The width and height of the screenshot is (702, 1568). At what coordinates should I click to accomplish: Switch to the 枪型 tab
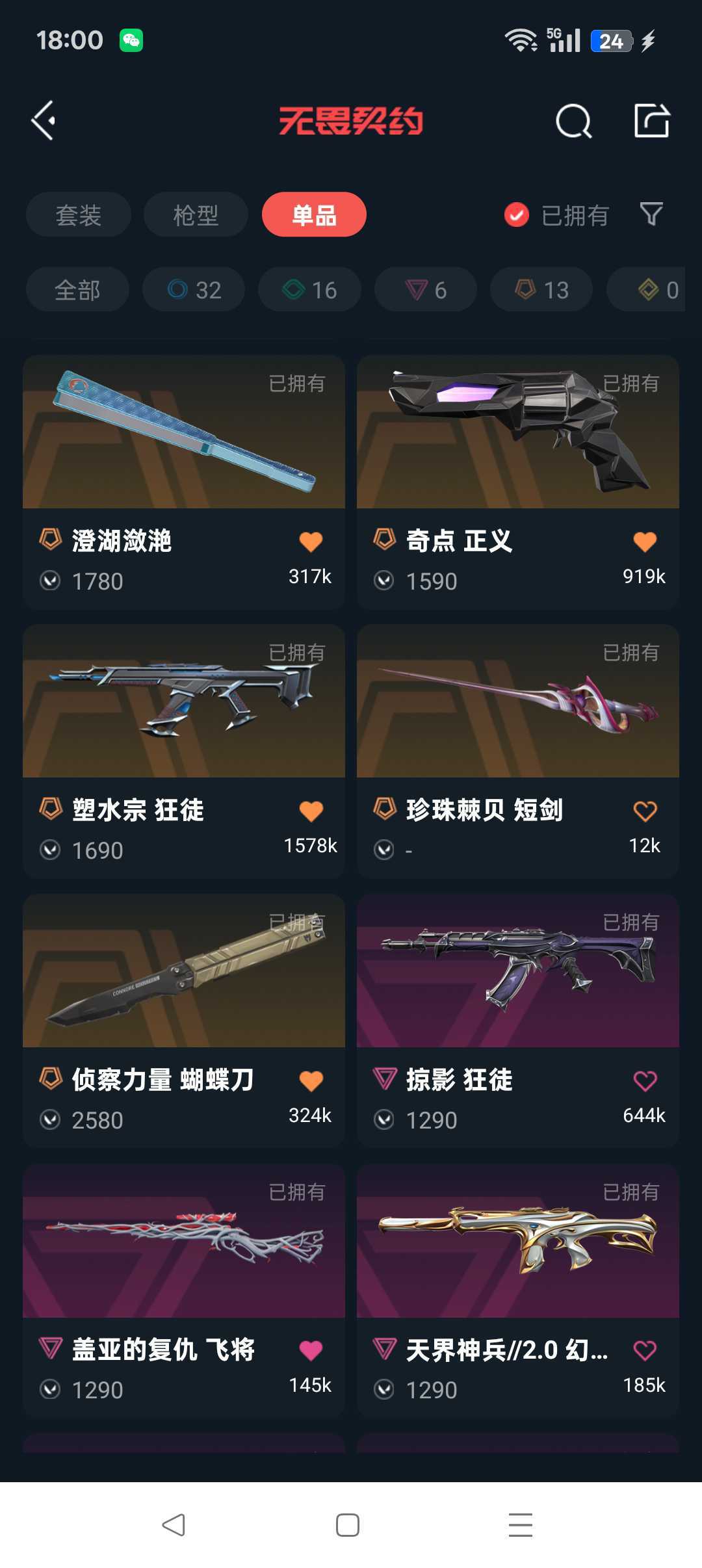point(196,215)
